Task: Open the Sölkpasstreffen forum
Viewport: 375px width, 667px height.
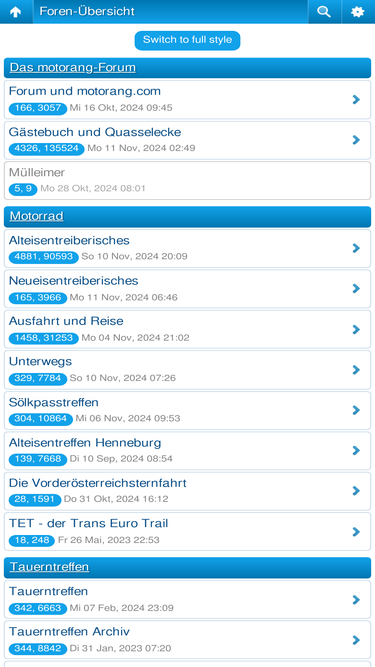Action: pos(188,410)
